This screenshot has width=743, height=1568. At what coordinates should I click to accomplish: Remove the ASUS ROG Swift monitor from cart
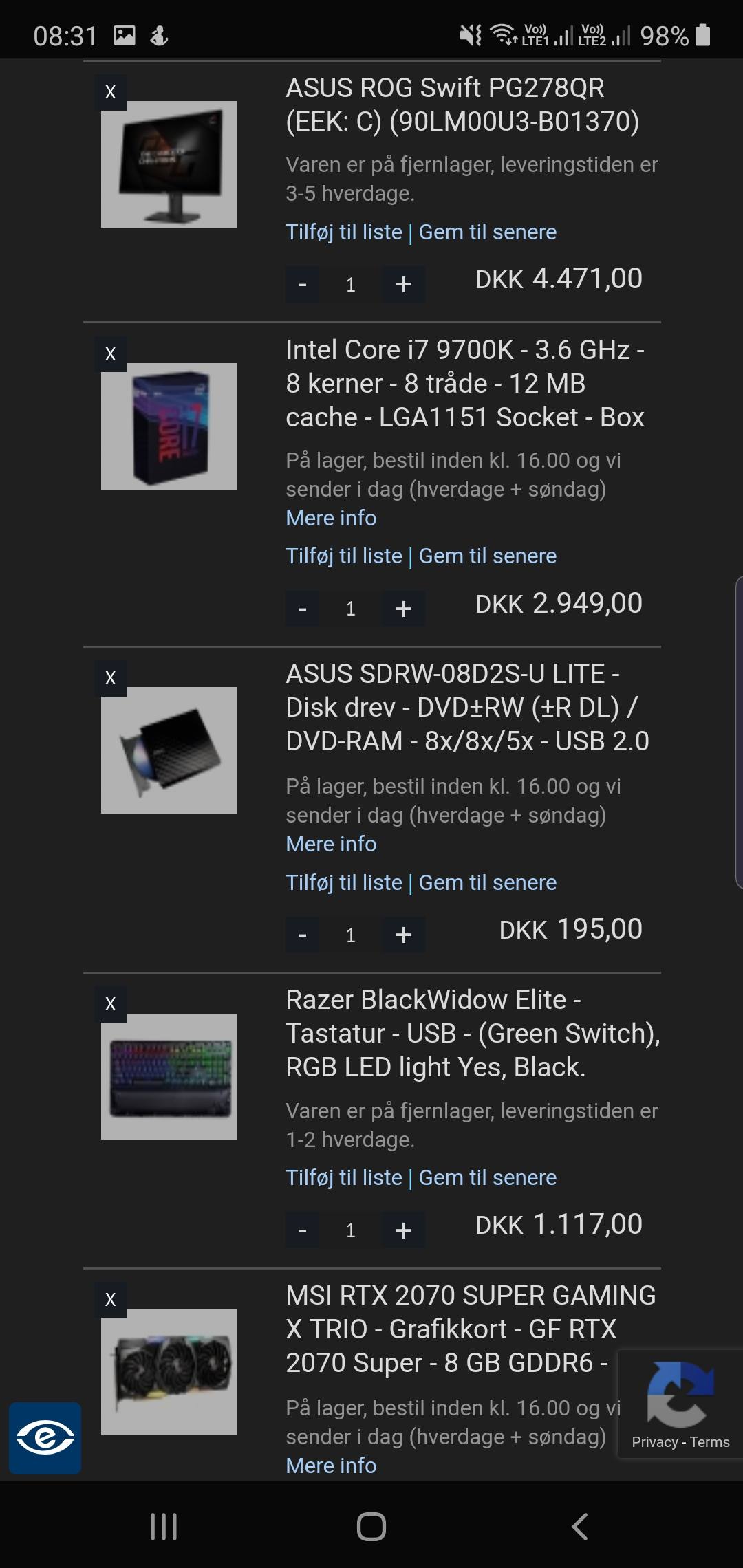pyautogui.click(x=110, y=92)
